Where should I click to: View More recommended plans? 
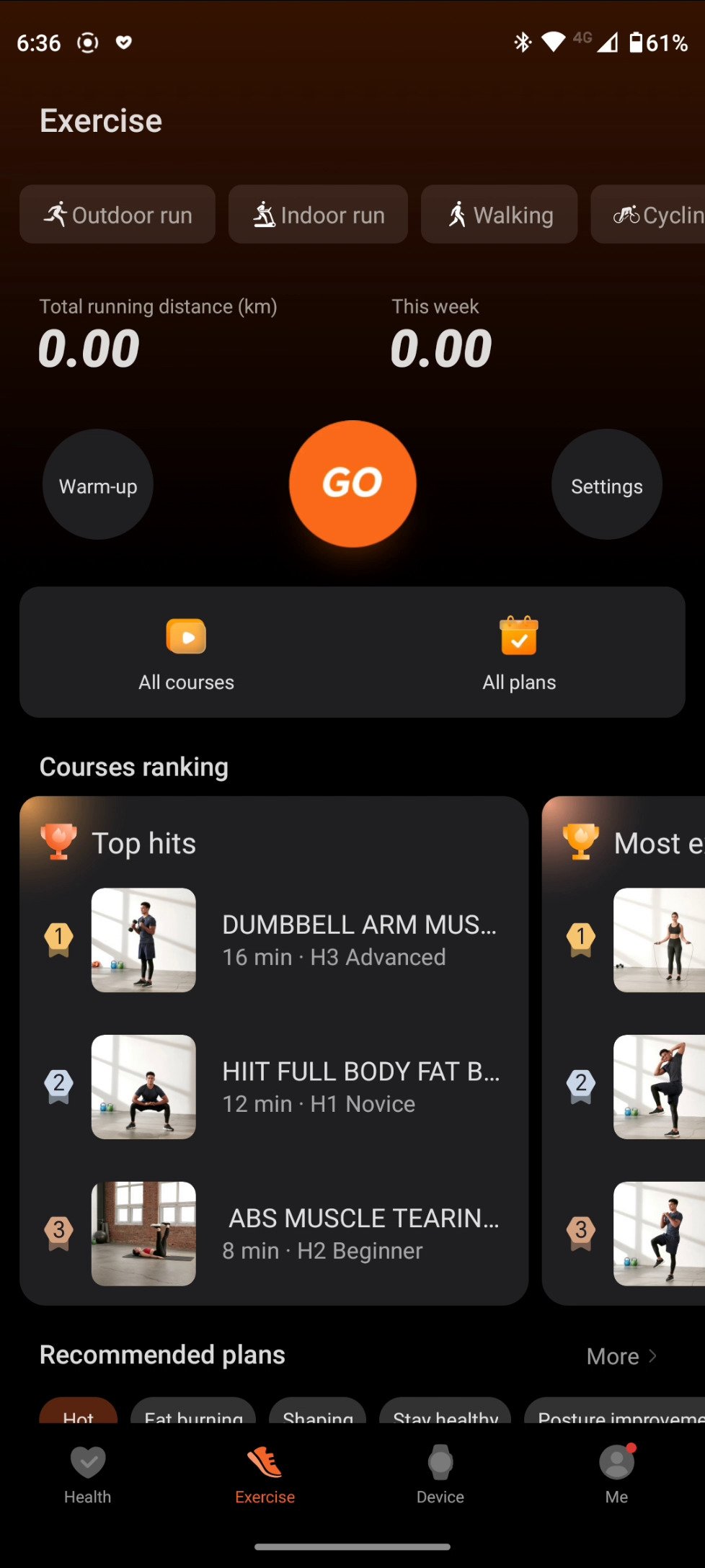[621, 1356]
